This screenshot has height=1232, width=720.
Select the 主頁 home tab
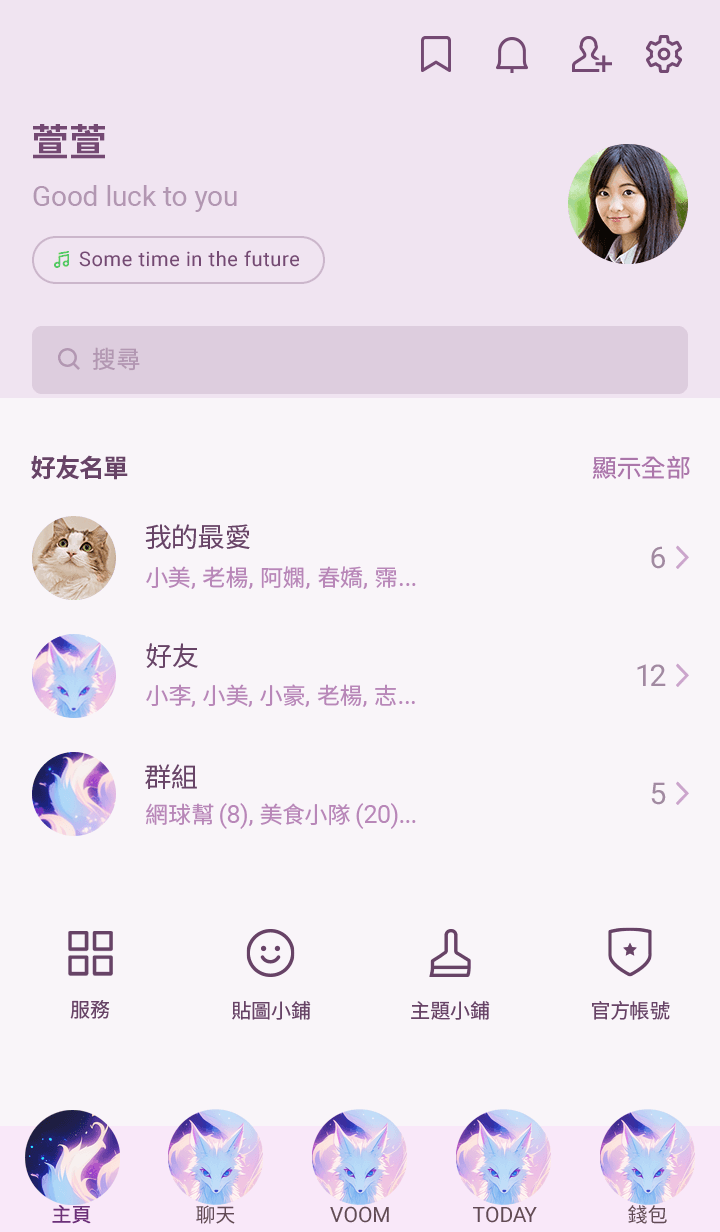tap(72, 1168)
